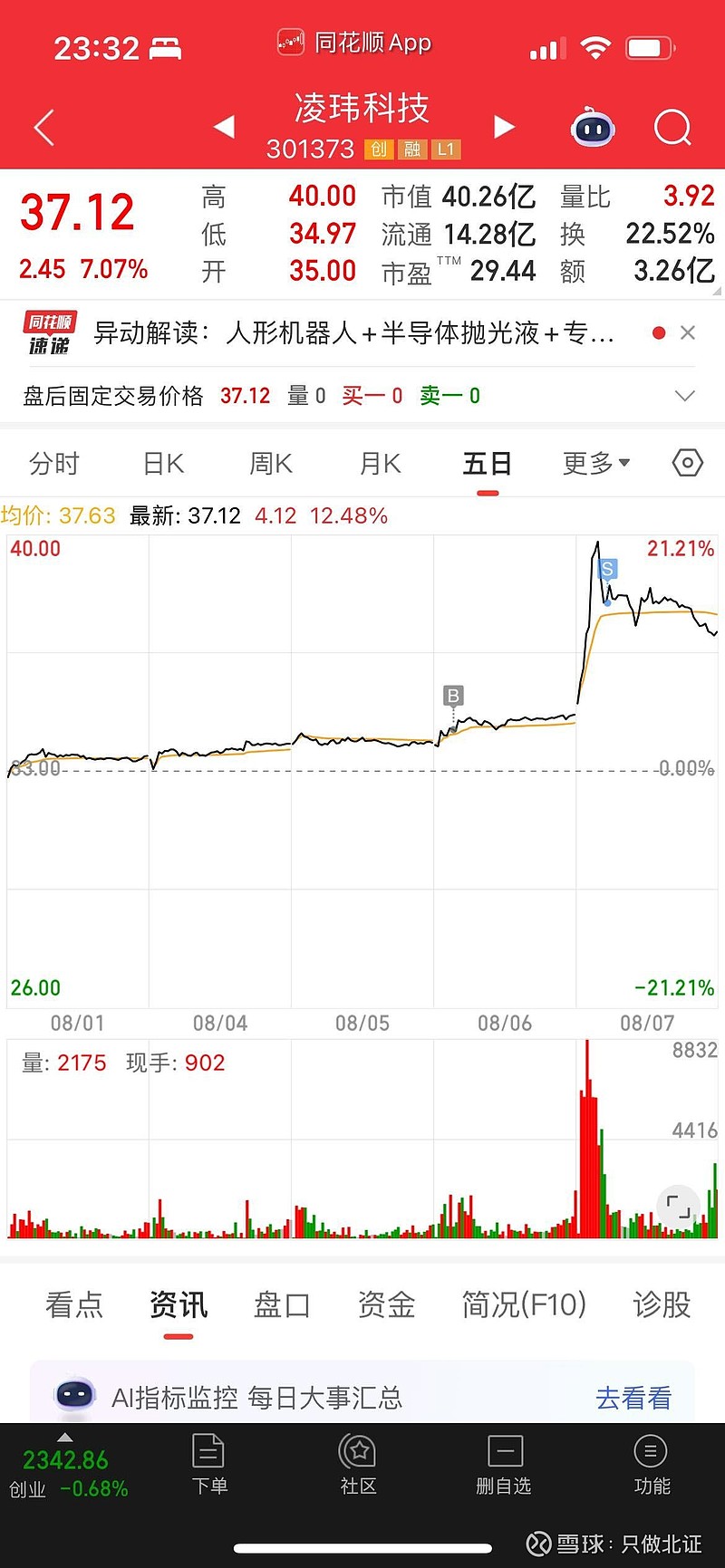Dismiss the 异动解读 news banner
725x1568 pixels.
click(688, 332)
